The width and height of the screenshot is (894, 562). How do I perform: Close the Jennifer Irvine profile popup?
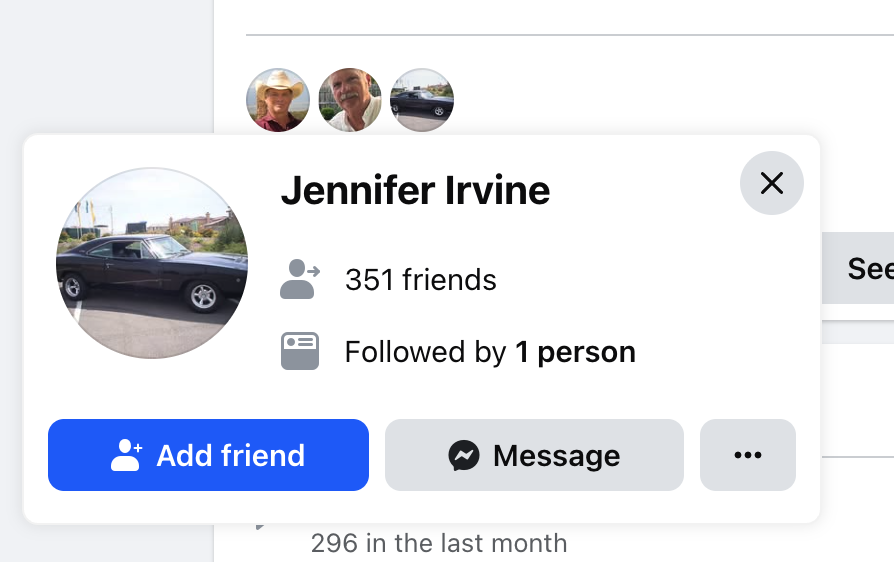click(771, 183)
